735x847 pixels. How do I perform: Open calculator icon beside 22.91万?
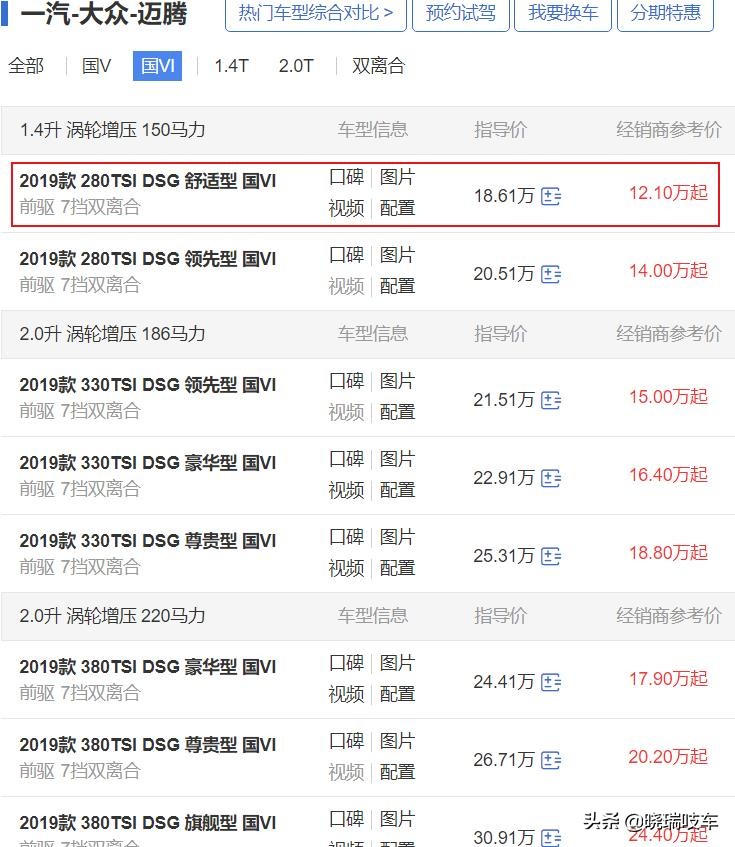(550, 478)
